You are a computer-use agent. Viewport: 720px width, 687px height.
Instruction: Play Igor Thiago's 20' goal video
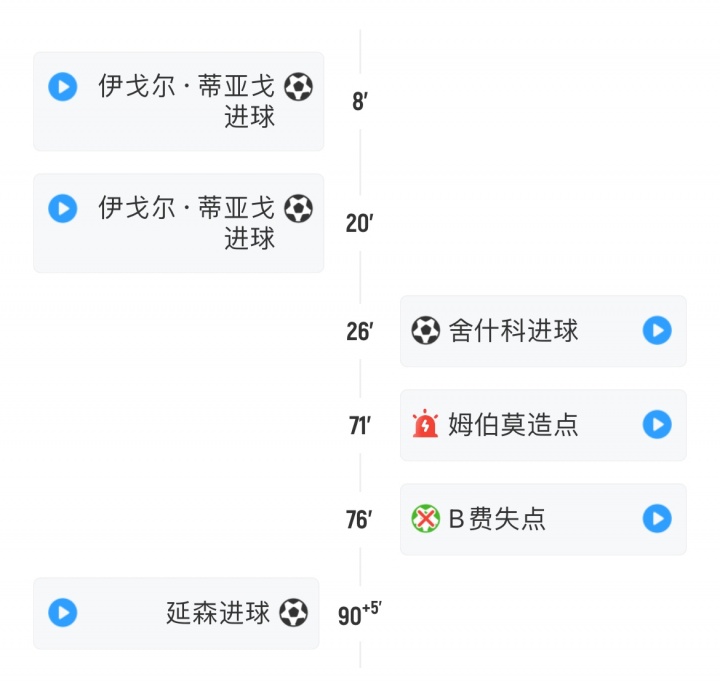63,208
